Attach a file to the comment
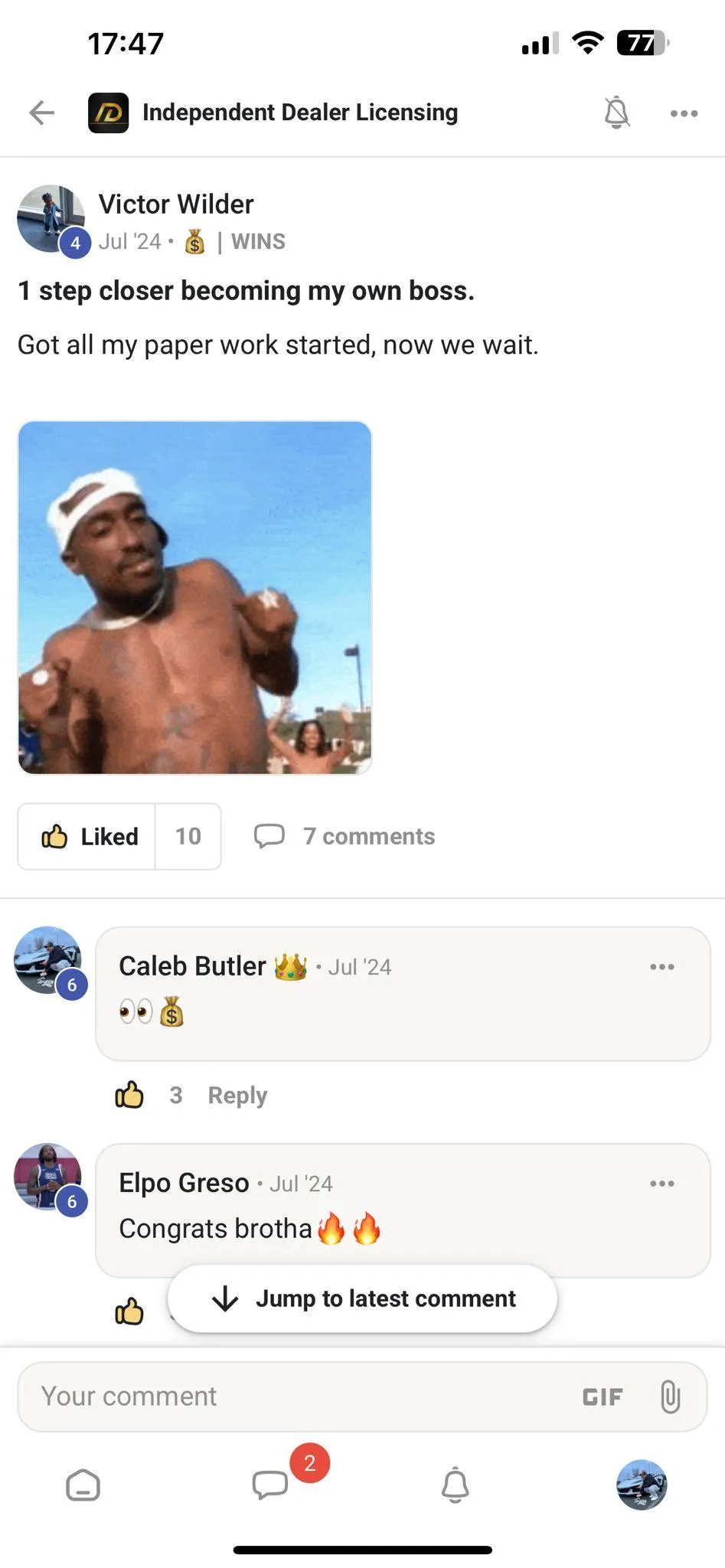The height and width of the screenshot is (1568, 725). pos(670,1396)
